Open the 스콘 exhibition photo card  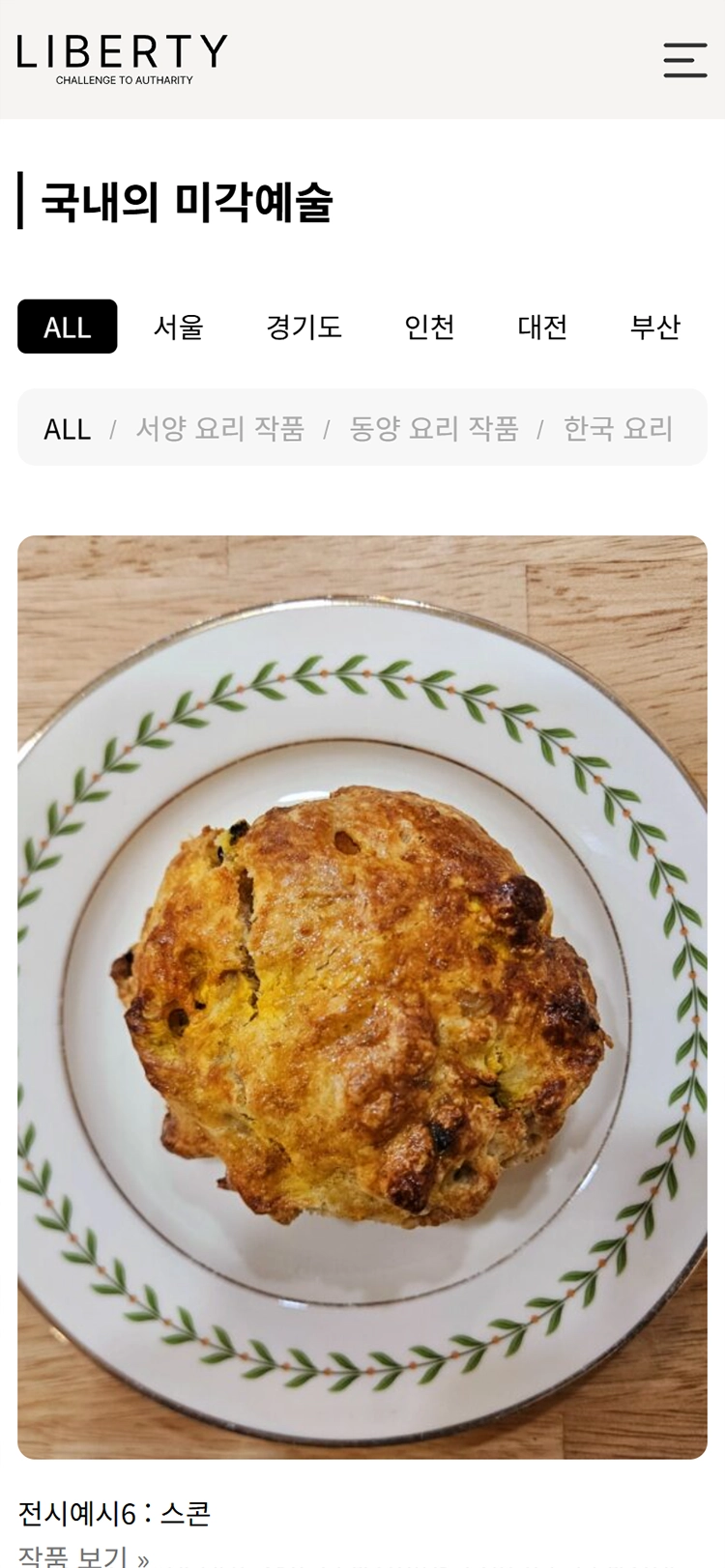pos(362,996)
